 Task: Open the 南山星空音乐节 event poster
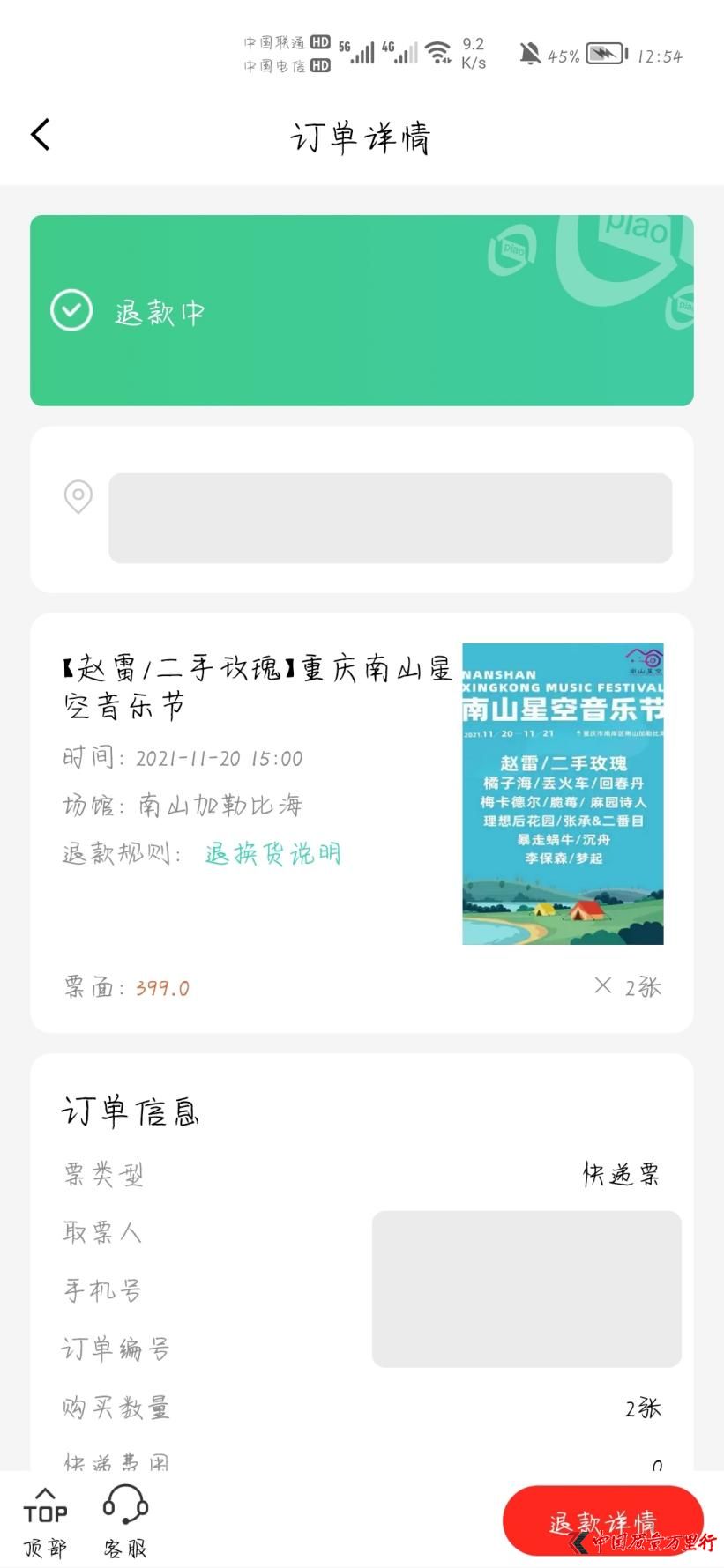point(563,794)
